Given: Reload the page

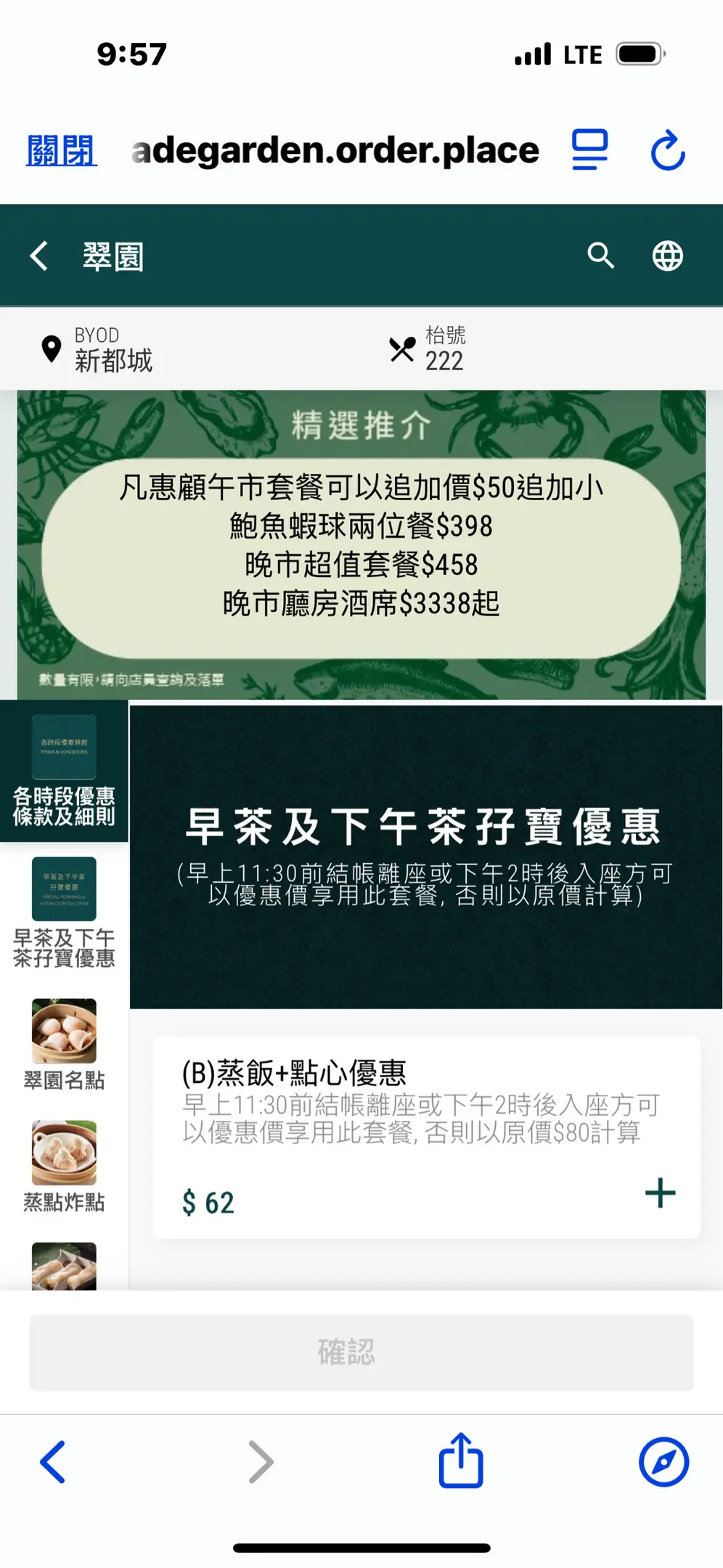Looking at the screenshot, I should click(x=667, y=150).
